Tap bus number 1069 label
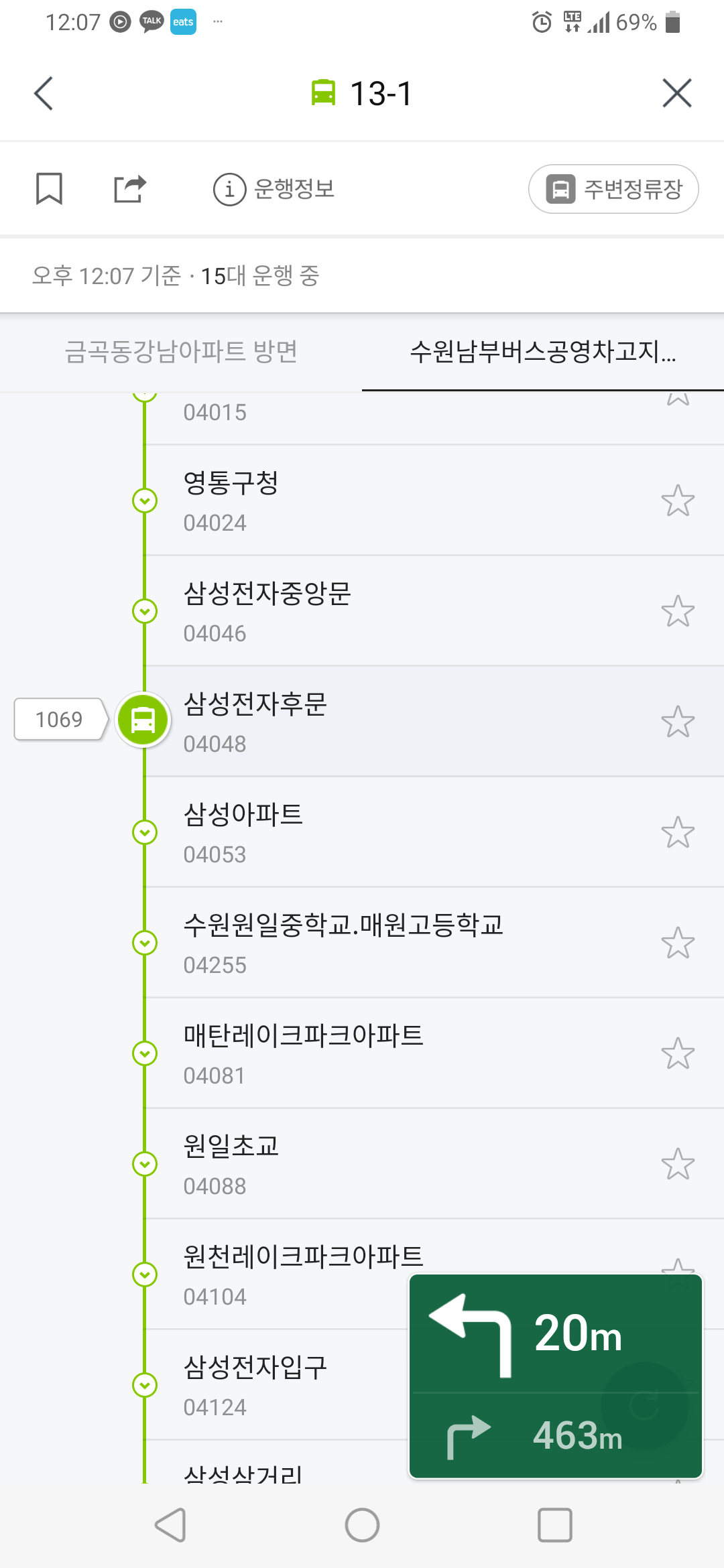 (60, 720)
